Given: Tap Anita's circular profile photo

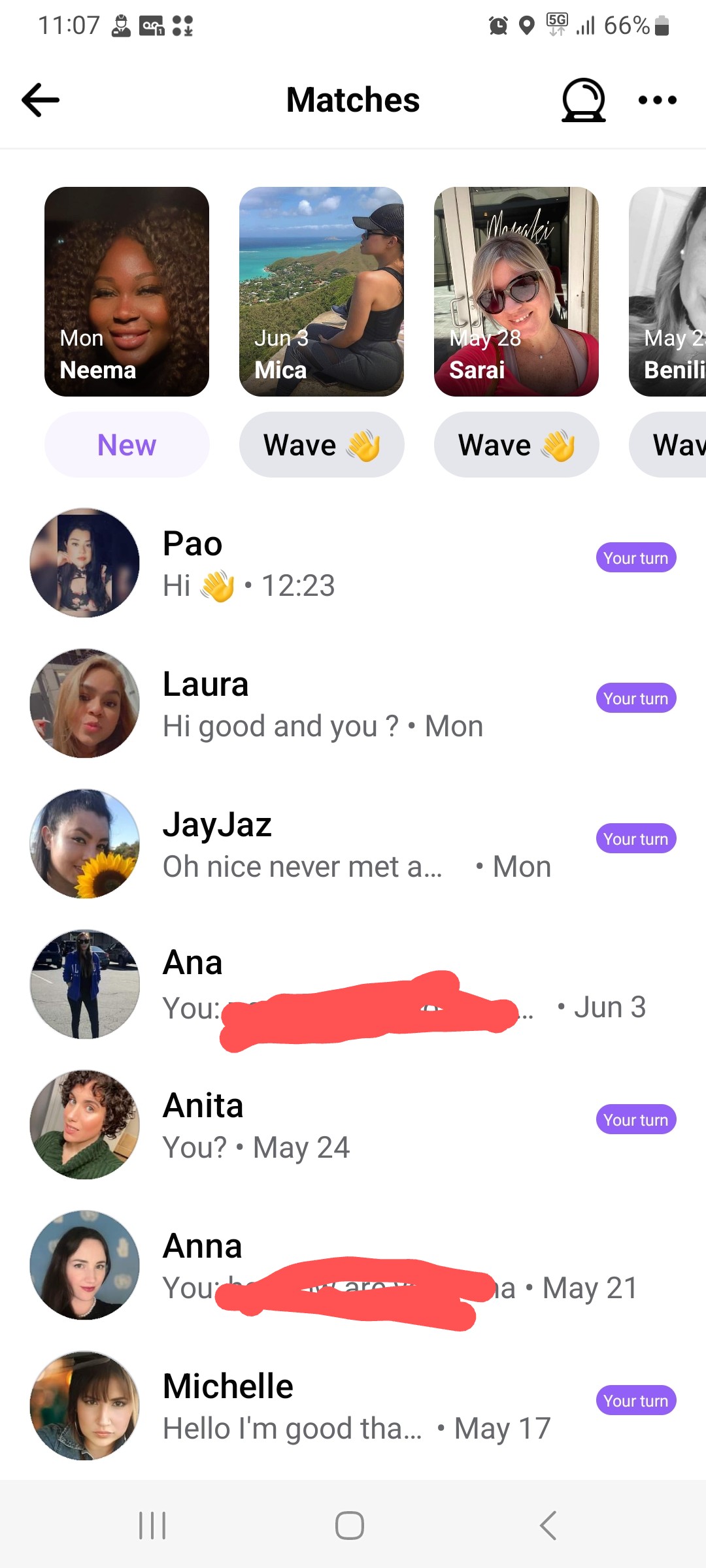Looking at the screenshot, I should pyautogui.click(x=84, y=1125).
